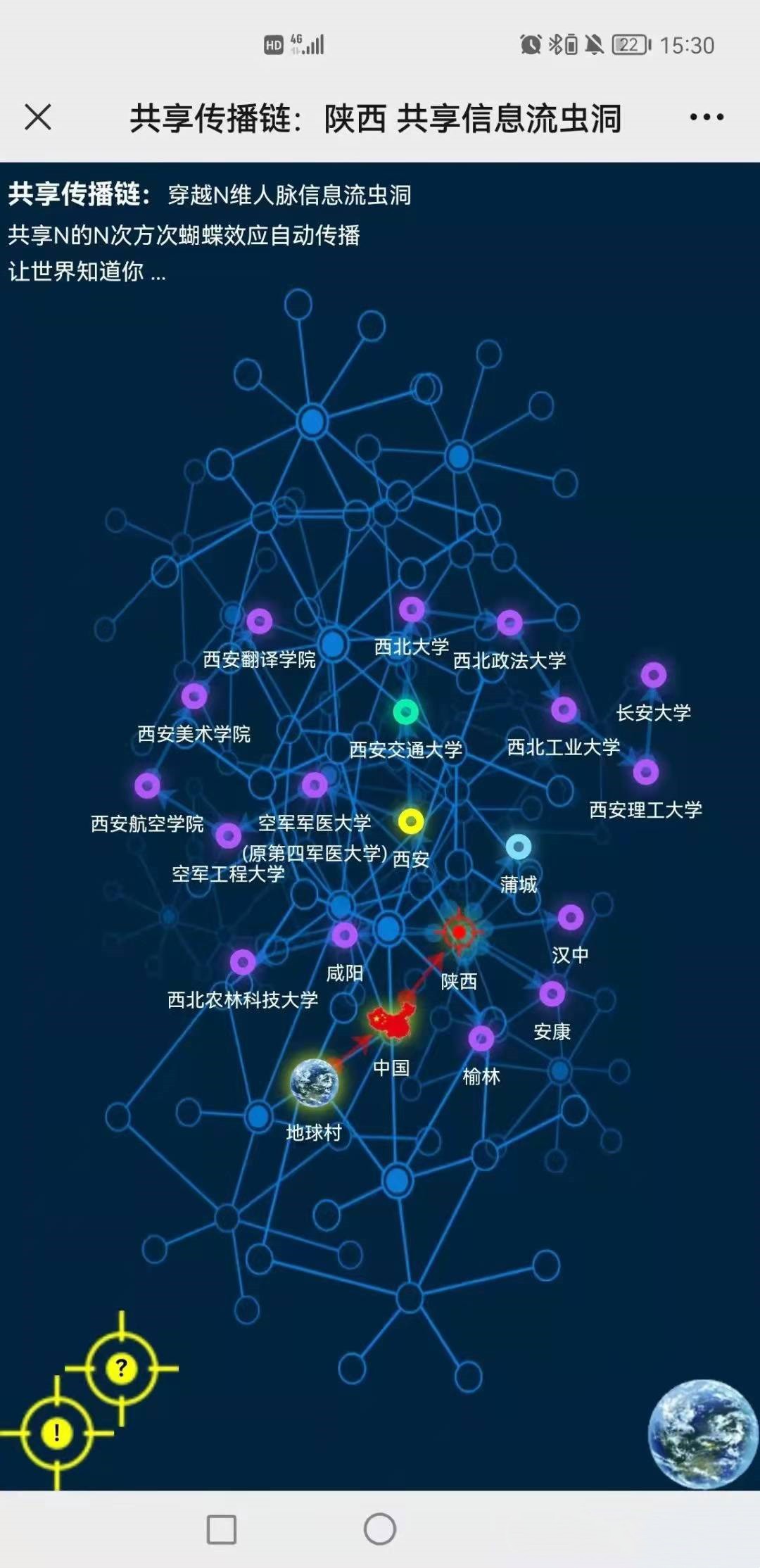The height and width of the screenshot is (1568, 760).
Task: Go to home via navigation circle
Action: pos(380,1529)
